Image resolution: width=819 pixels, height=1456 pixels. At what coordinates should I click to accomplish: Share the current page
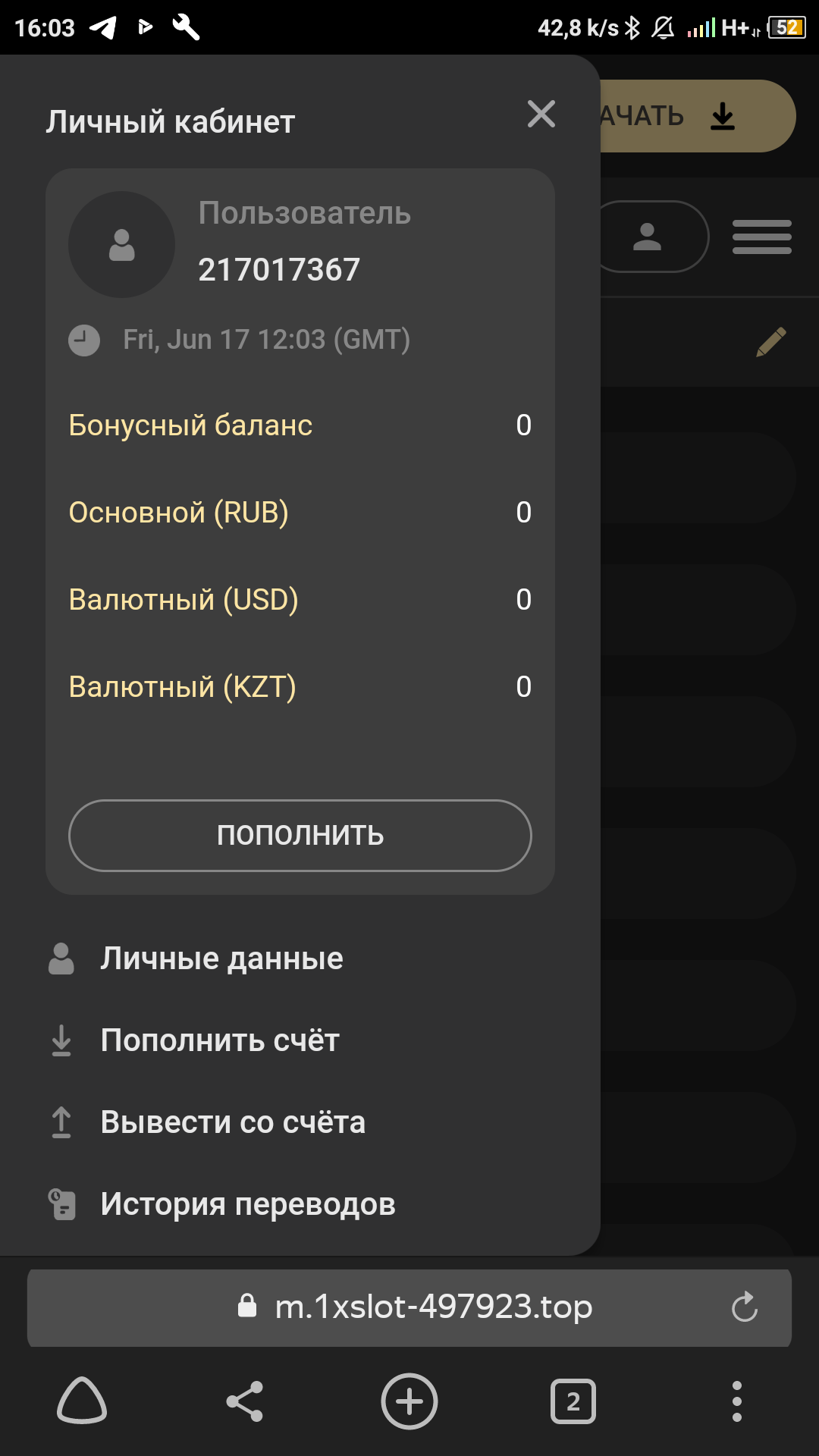pyautogui.click(x=245, y=1401)
